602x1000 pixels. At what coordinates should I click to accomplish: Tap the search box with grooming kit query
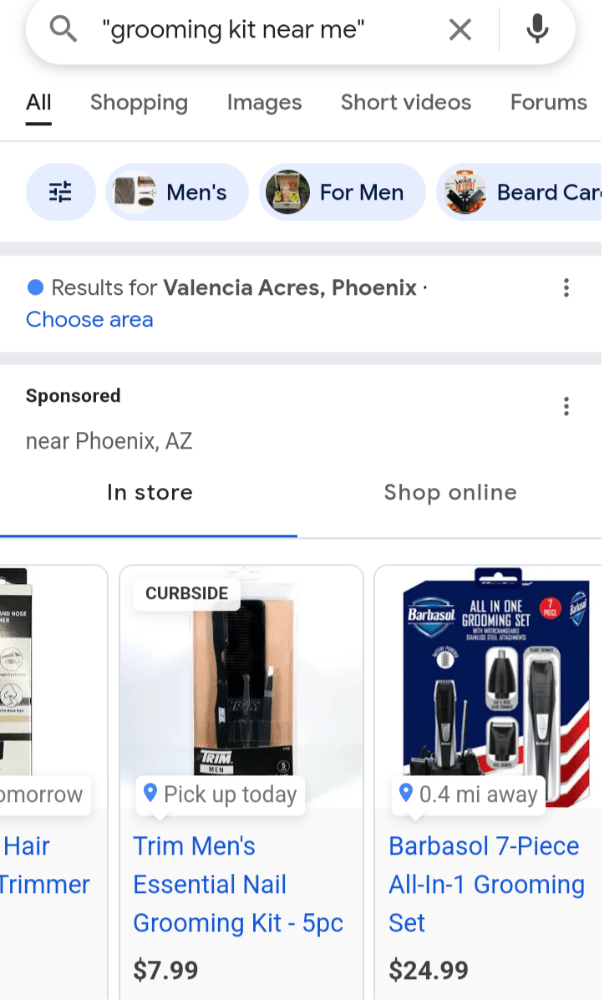tap(250, 30)
